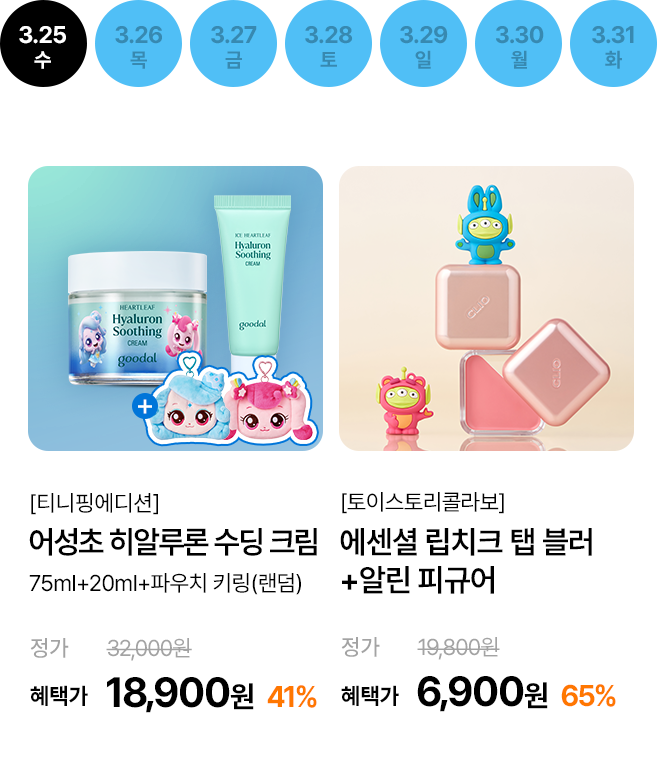
Task: Switch to the 3.30 date tab
Action: 518,46
